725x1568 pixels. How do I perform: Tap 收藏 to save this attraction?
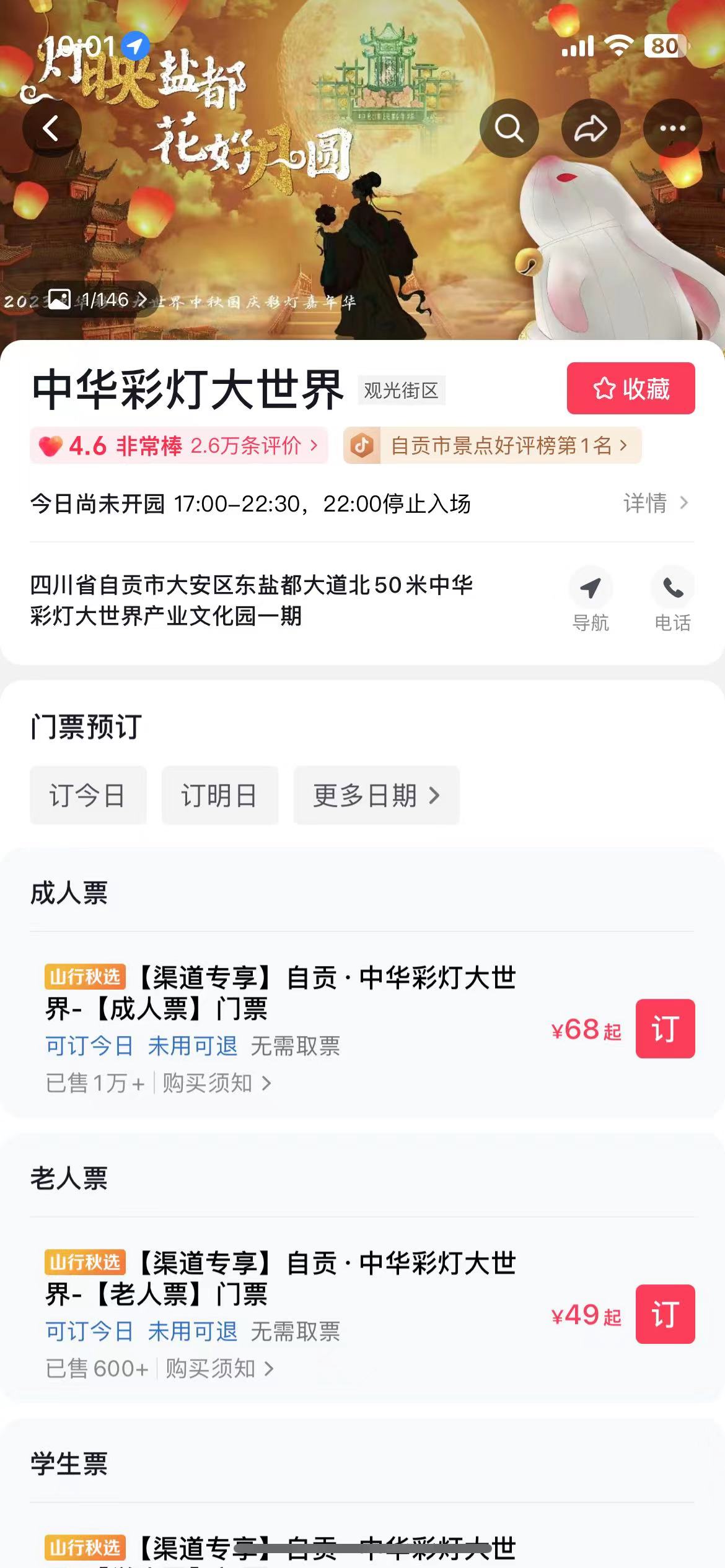tap(630, 388)
